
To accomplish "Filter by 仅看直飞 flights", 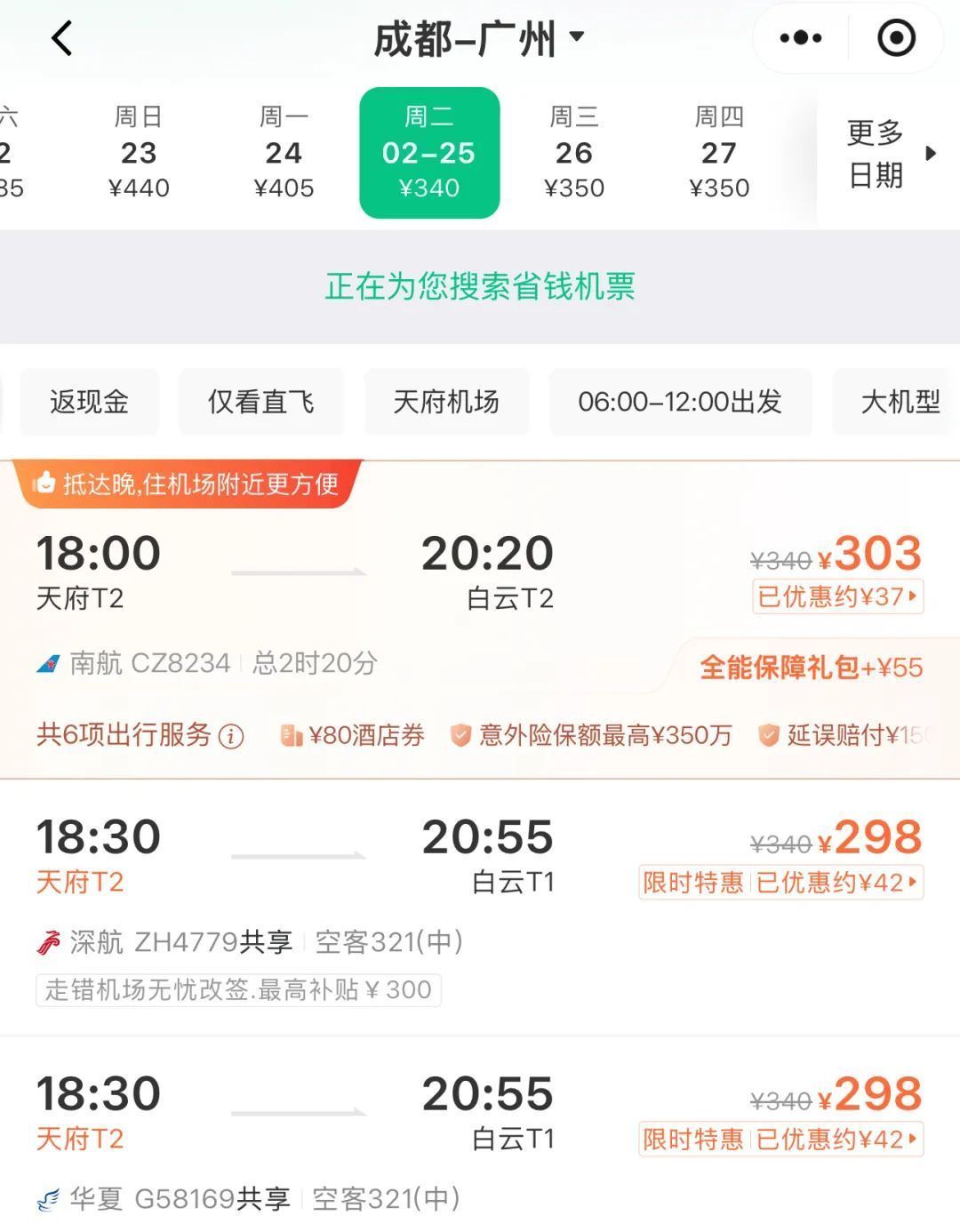I will 260,402.
